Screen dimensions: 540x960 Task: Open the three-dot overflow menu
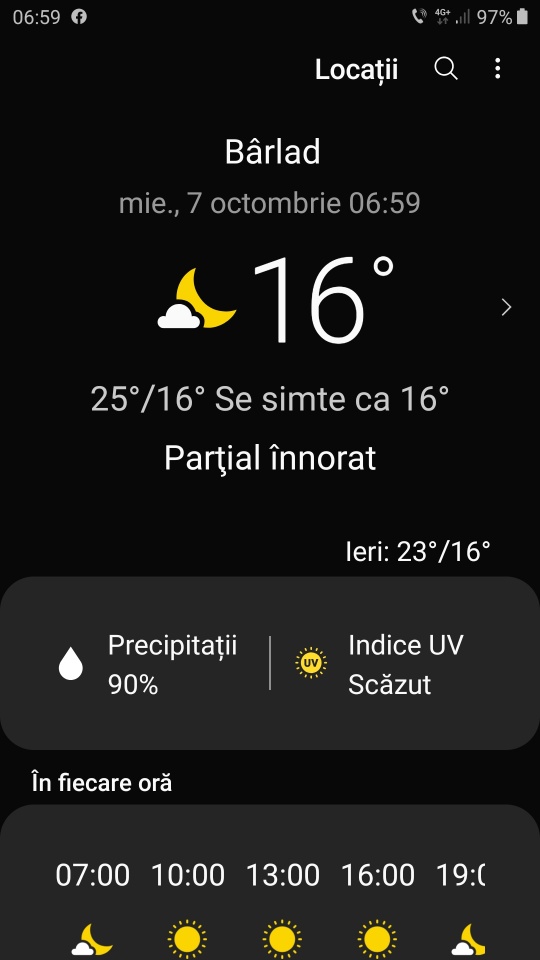498,69
